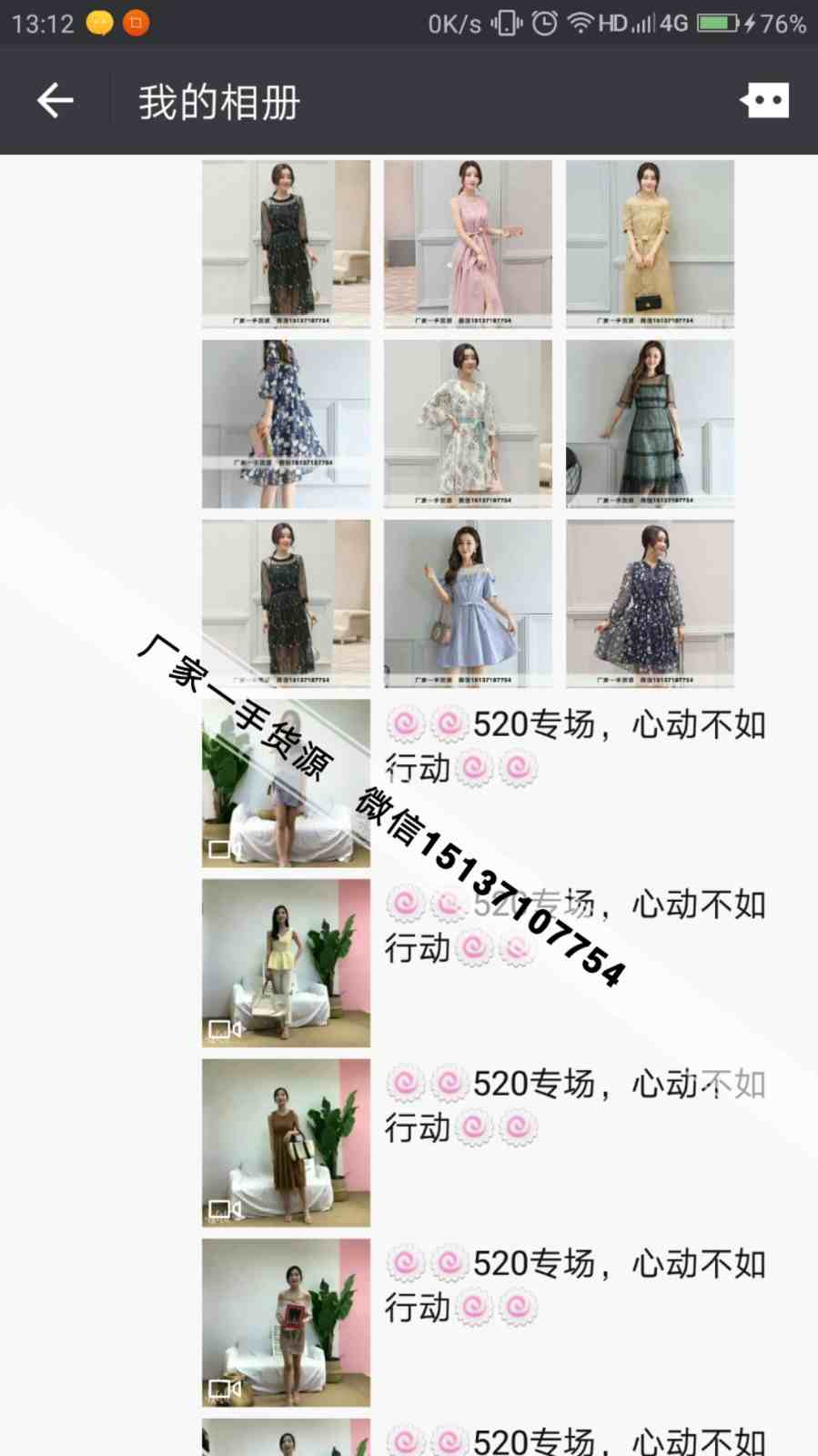Open the video post with yellow top
The image size is (818, 1456).
click(286, 963)
